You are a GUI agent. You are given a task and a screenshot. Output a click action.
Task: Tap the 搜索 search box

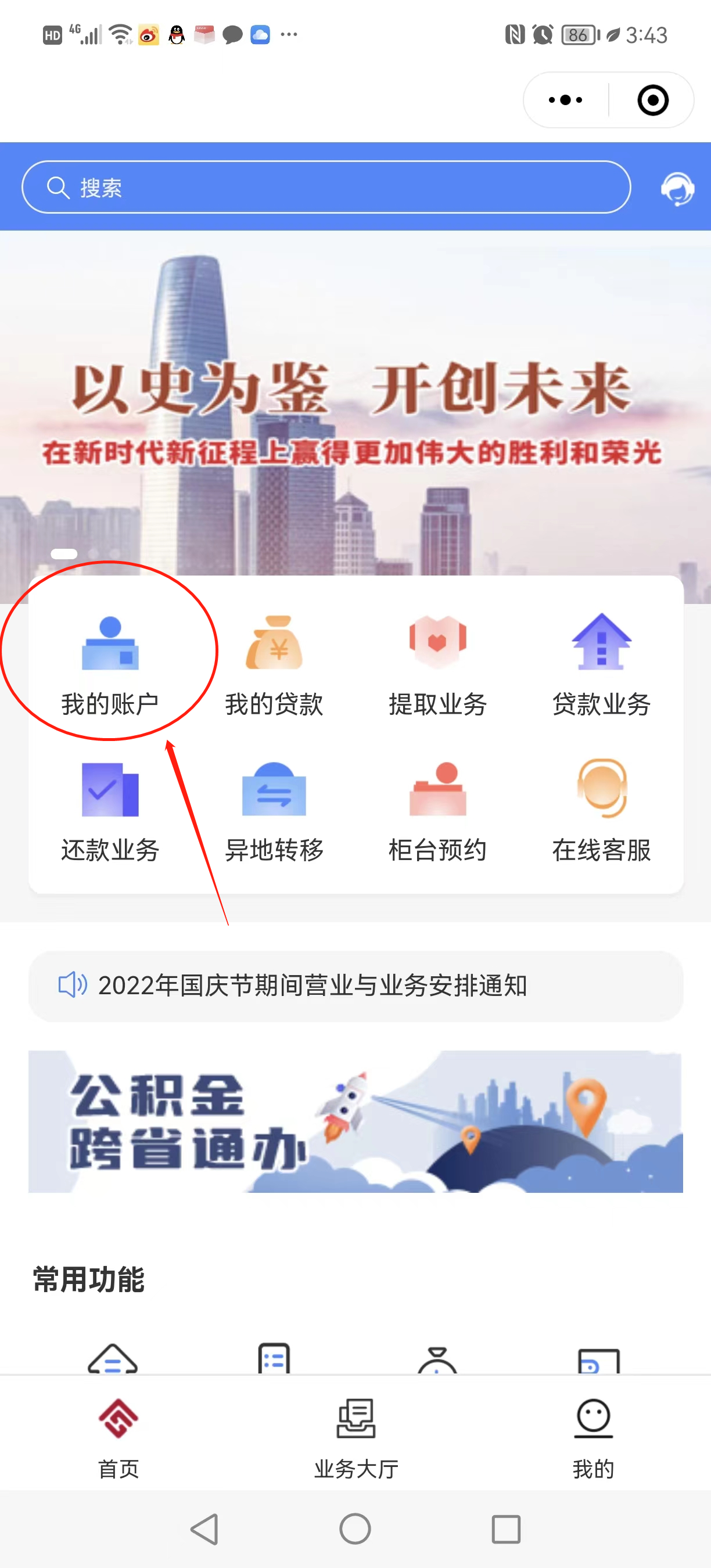[x=326, y=188]
